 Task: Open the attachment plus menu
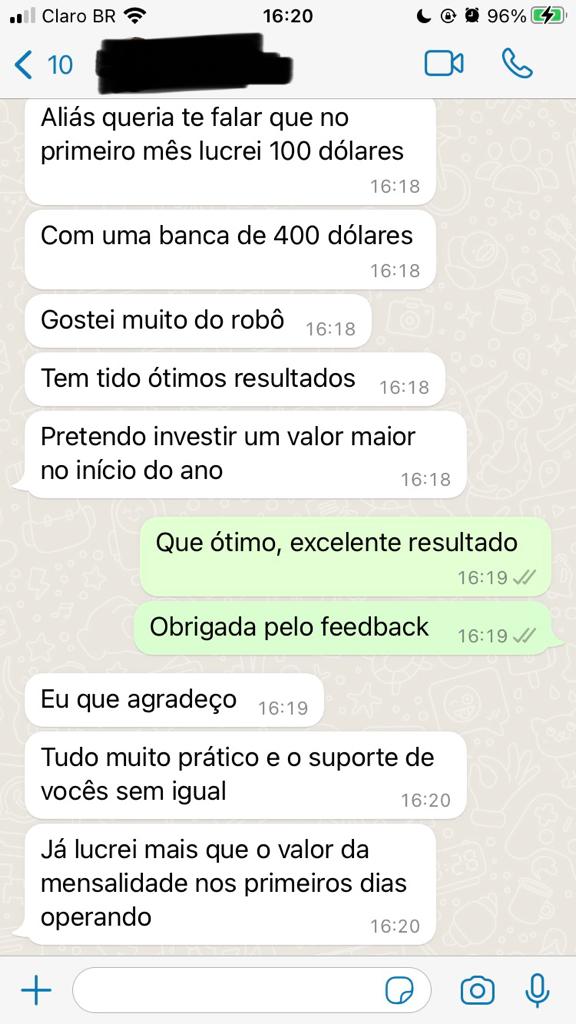[37, 991]
